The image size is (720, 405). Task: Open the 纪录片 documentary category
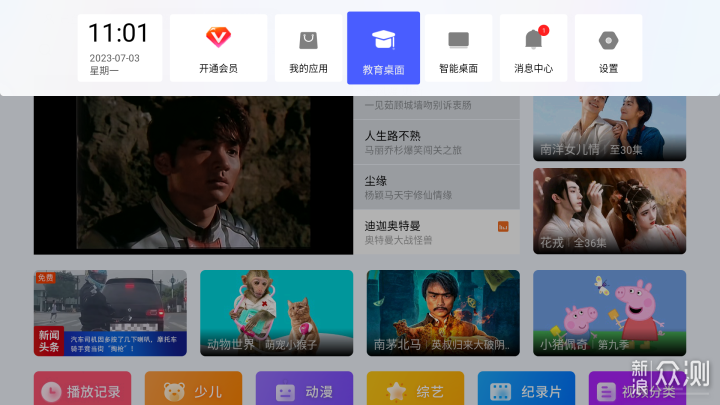[x=526, y=390]
